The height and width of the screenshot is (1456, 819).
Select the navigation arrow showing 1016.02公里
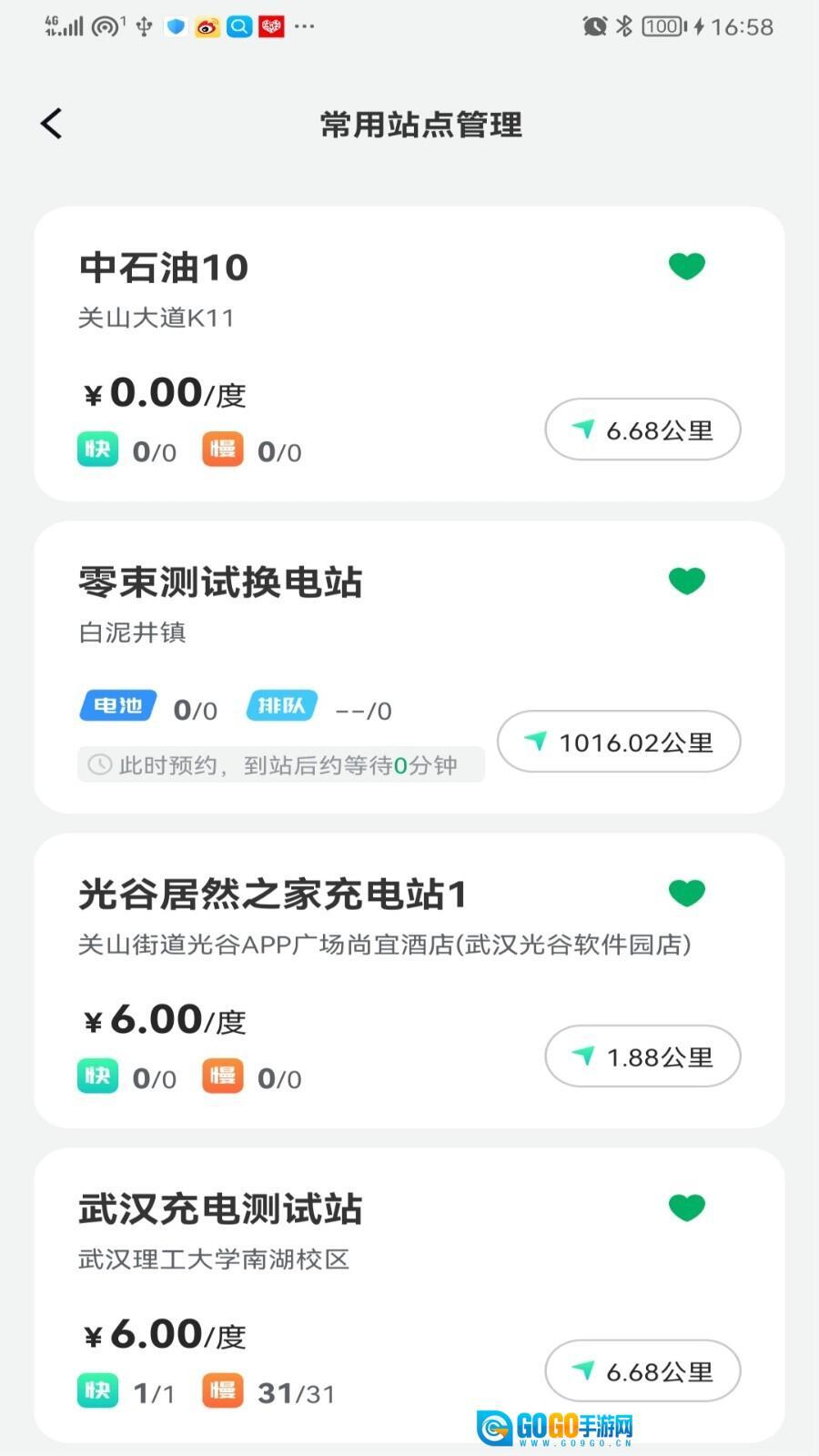click(618, 742)
